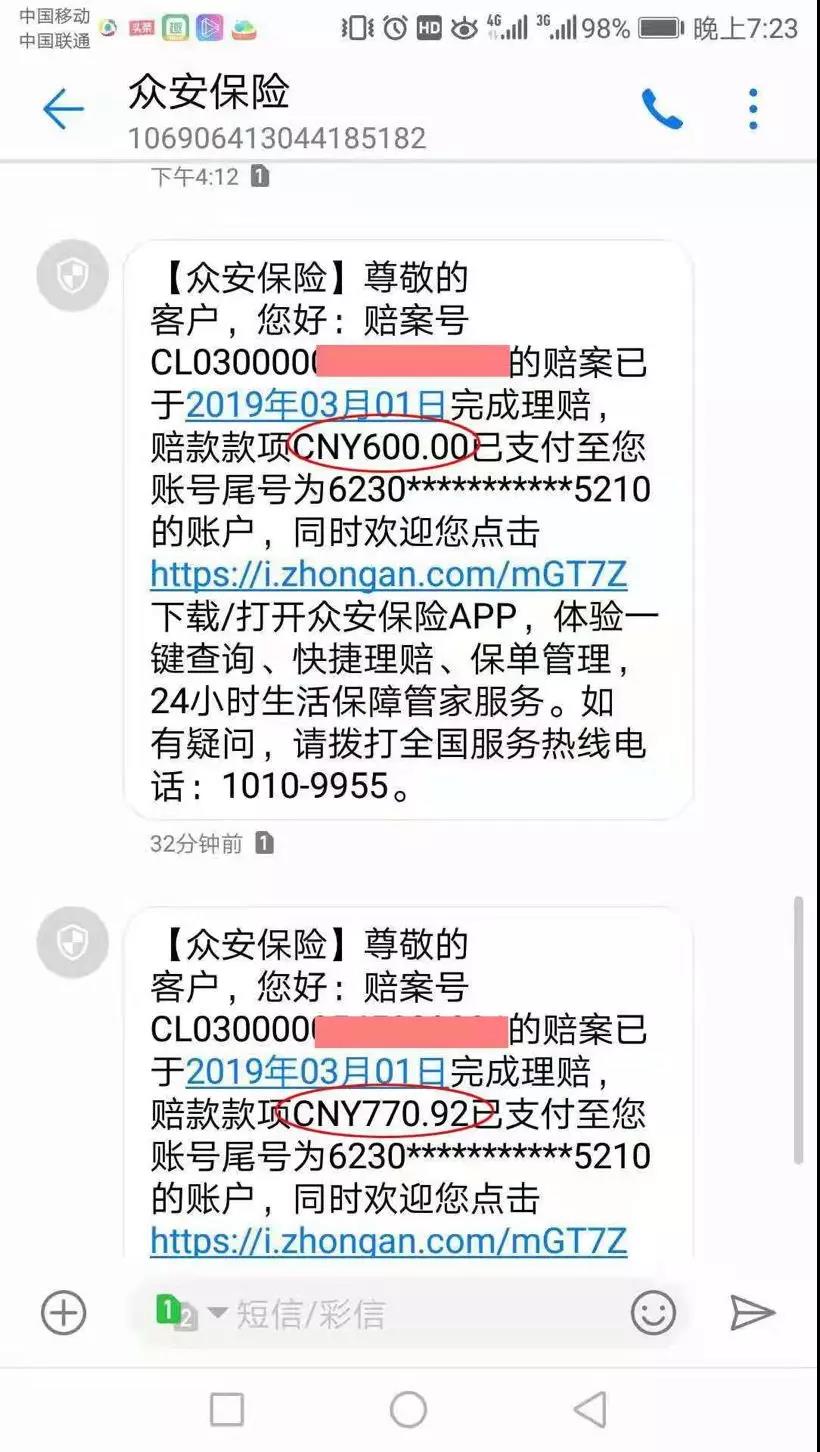The height and width of the screenshot is (1452, 820).
Task: Send the message with the arrow
Action: pyautogui.click(x=752, y=1312)
